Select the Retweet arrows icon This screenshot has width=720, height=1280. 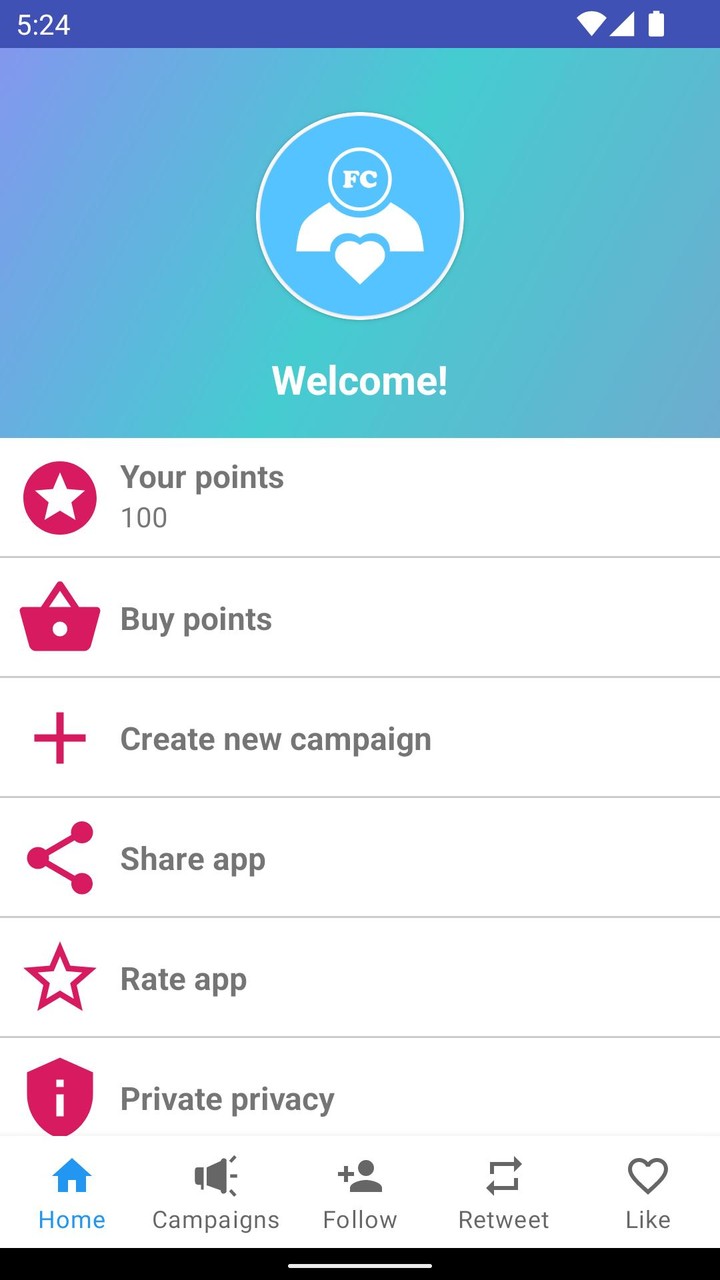[503, 1175]
